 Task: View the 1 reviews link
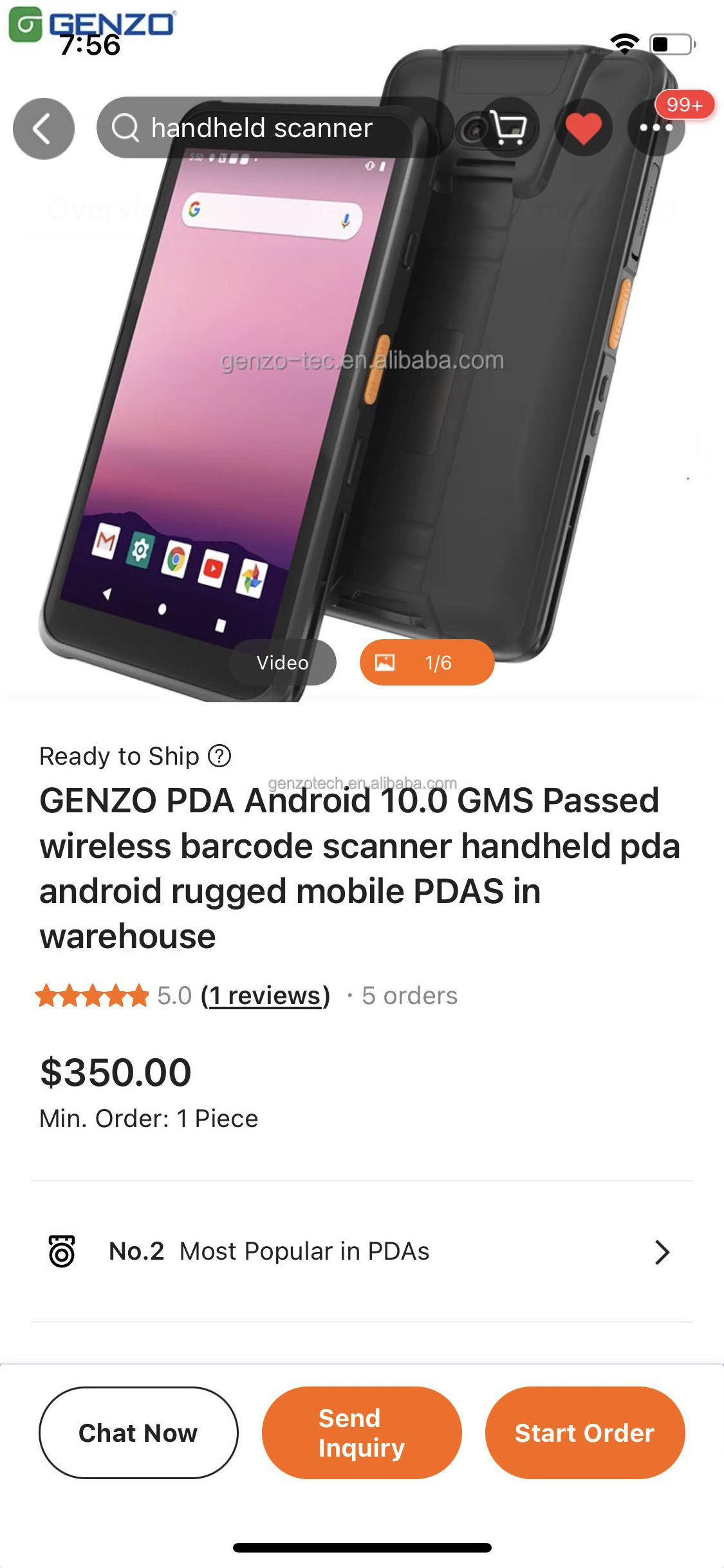[265, 996]
